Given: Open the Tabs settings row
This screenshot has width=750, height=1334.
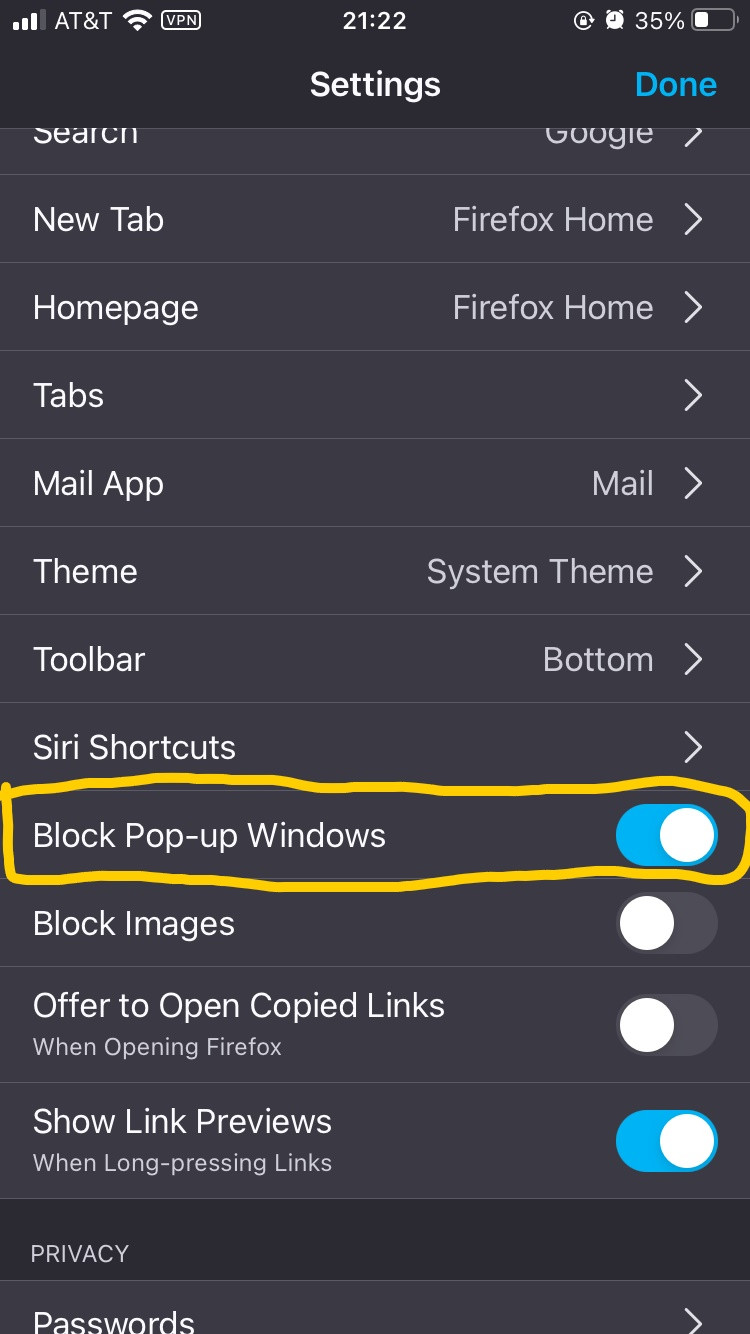Looking at the screenshot, I should click(x=375, y=395).
